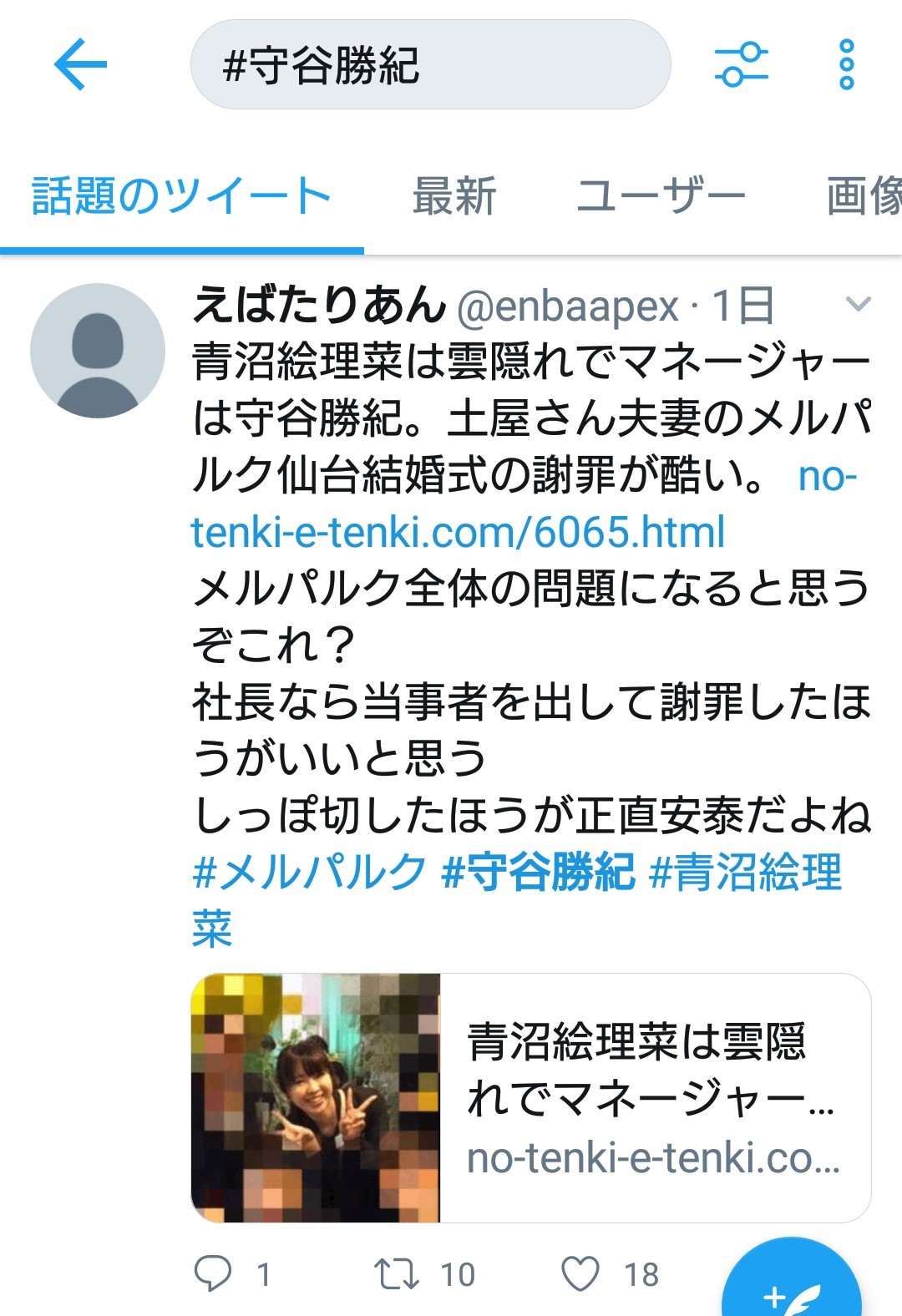This screenshot has width=902, height=1316.
Task: Like えばたりあん's tweet
Action: pos(580,1273)
